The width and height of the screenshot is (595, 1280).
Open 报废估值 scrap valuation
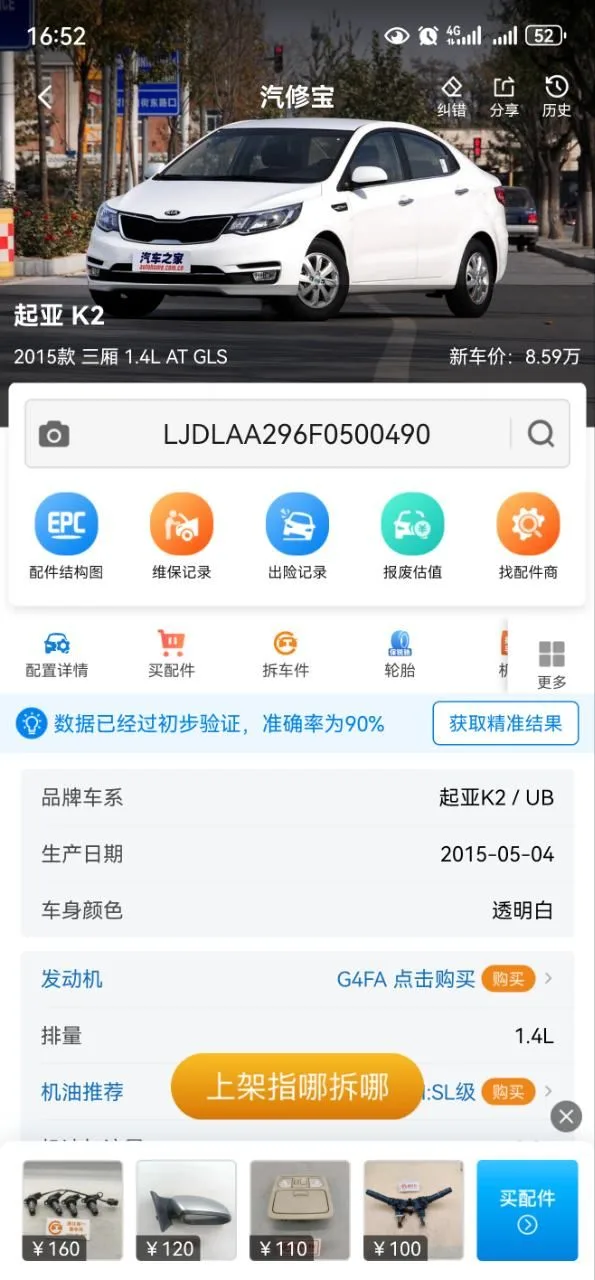(412, 537)
